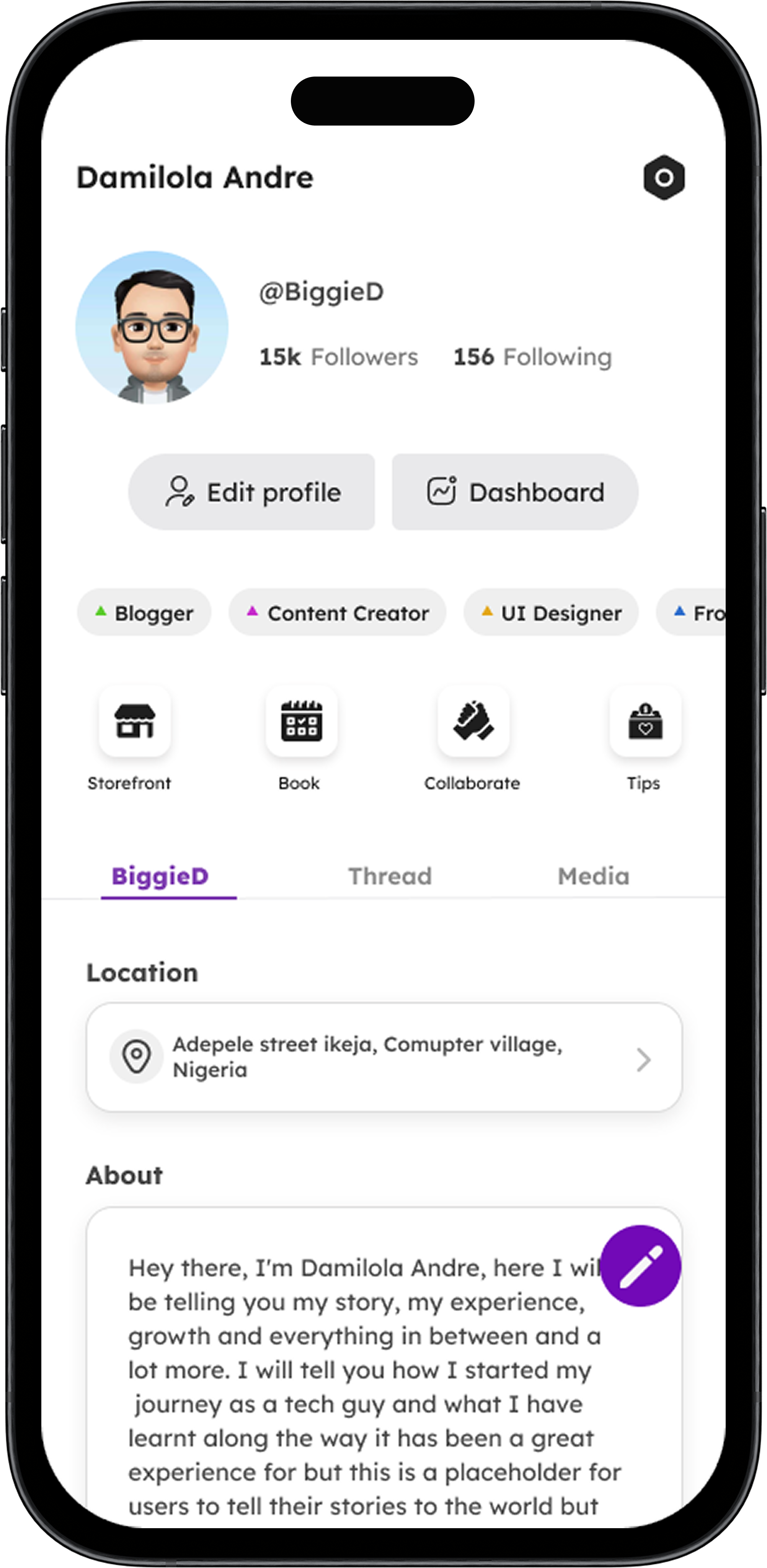The height and width of the screenshot is (1568, 767).
Task: Open the Dashboard
Action: tap(515, 492)
